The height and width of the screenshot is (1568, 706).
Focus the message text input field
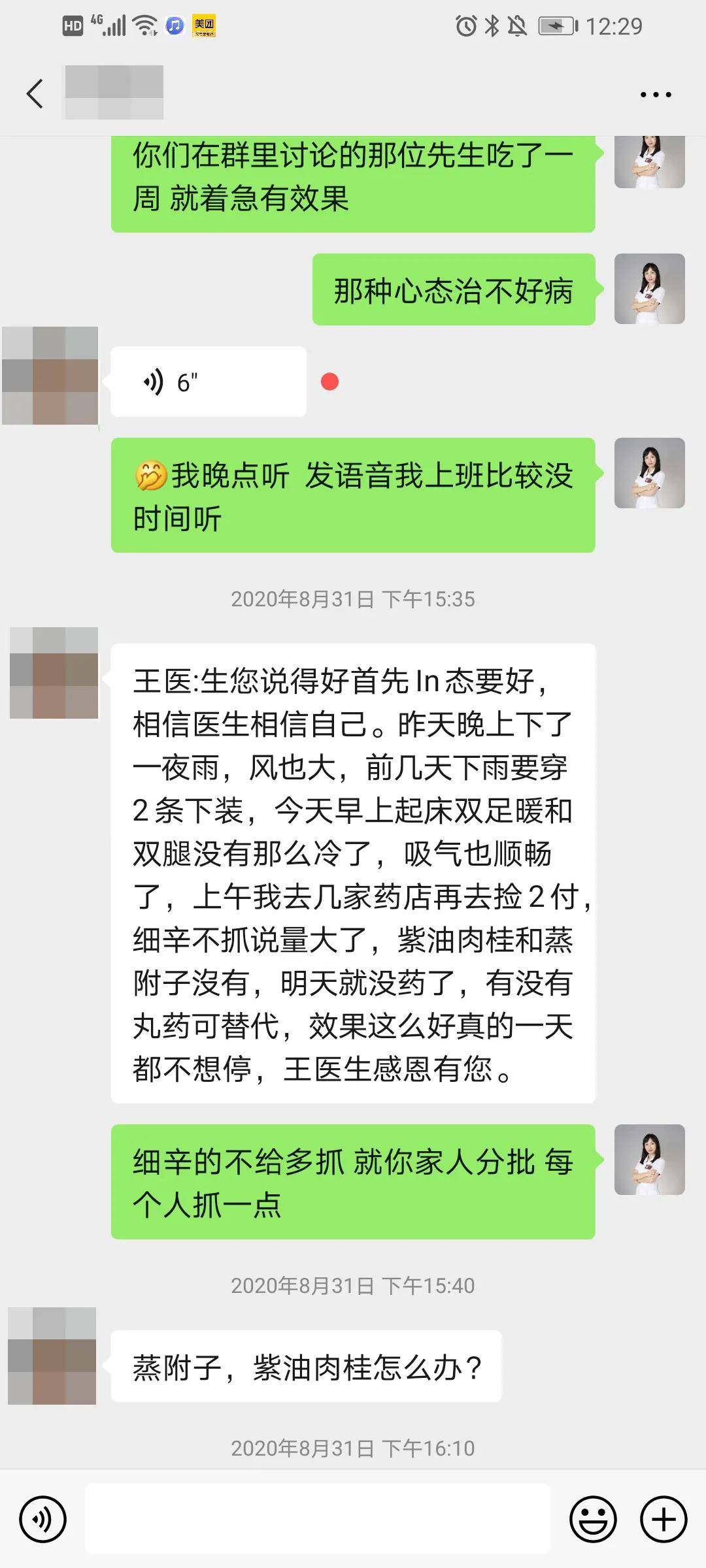click(318, 1520)
